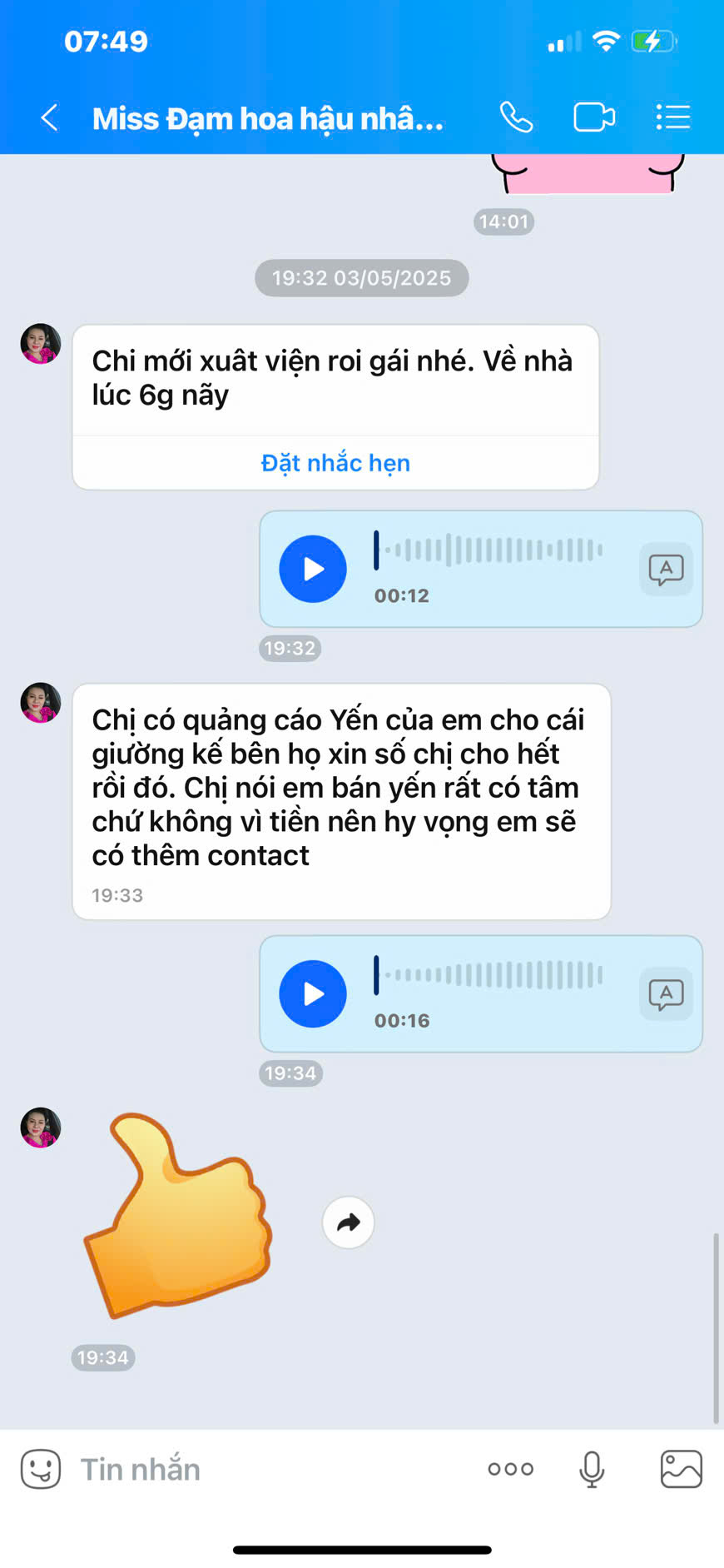
Task: Open more attachment options
Action: 511,1470
